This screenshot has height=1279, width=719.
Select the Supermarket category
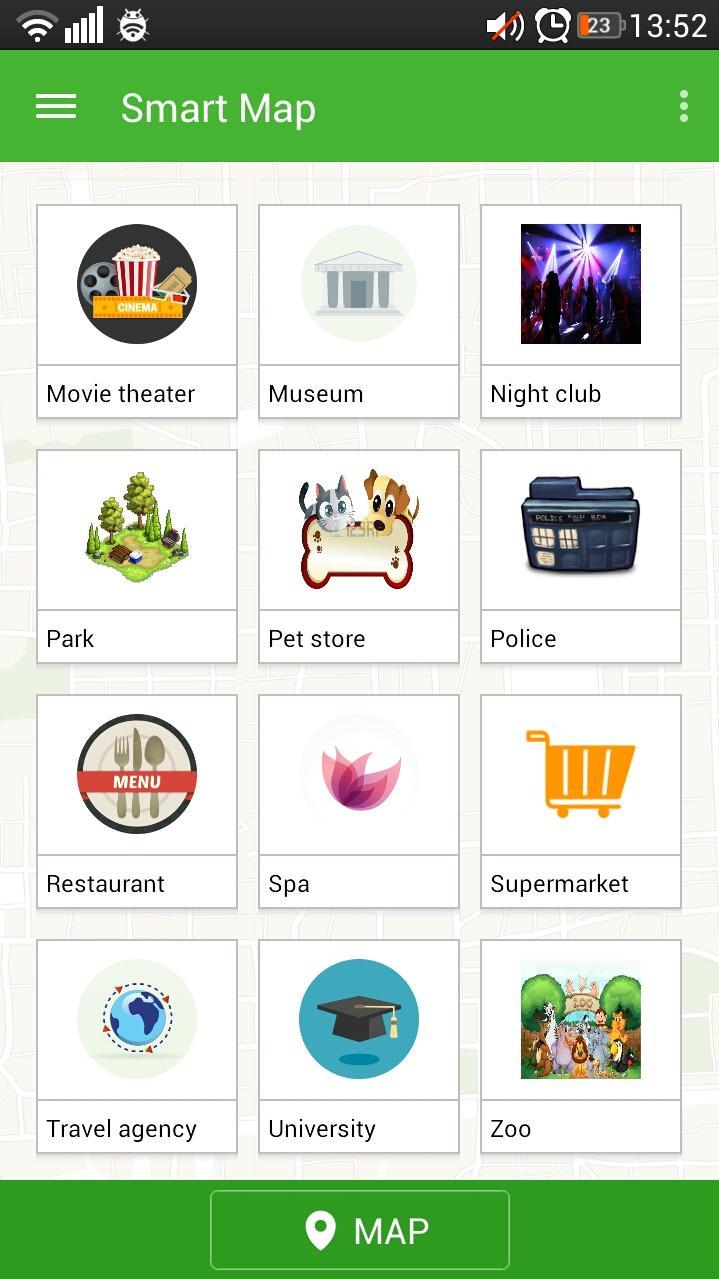pyautogui.click(x=581, y=801)
